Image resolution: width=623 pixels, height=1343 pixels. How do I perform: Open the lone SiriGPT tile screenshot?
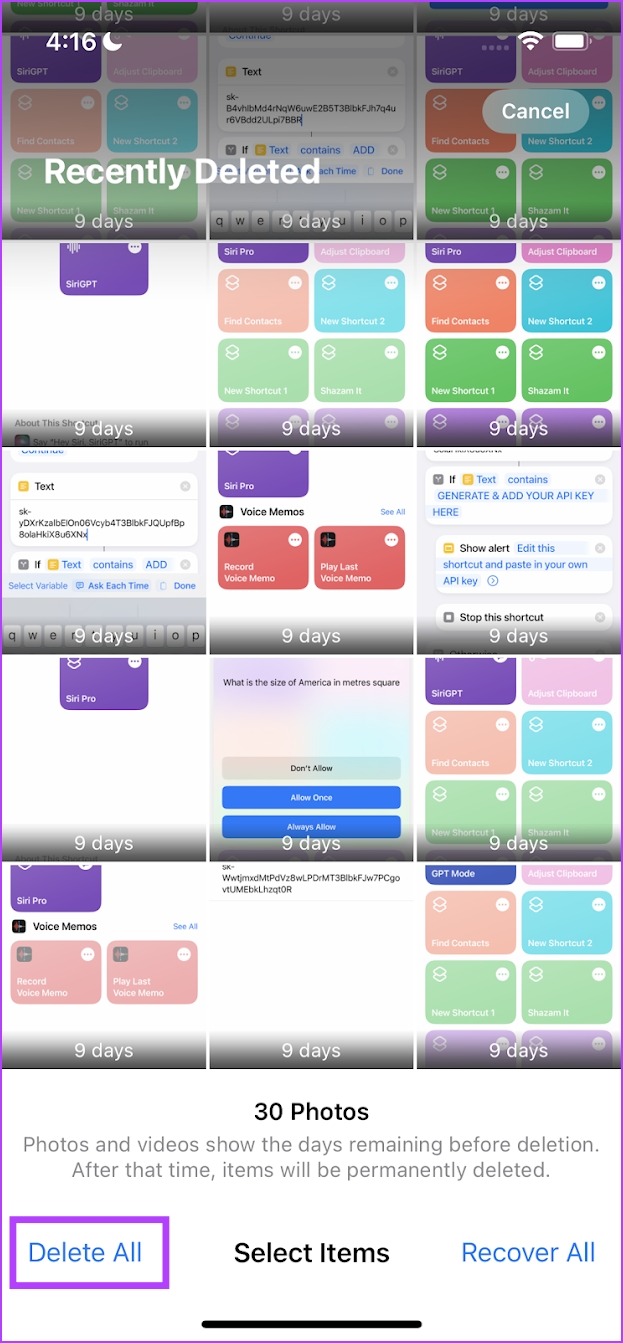(x=104, y=340)
